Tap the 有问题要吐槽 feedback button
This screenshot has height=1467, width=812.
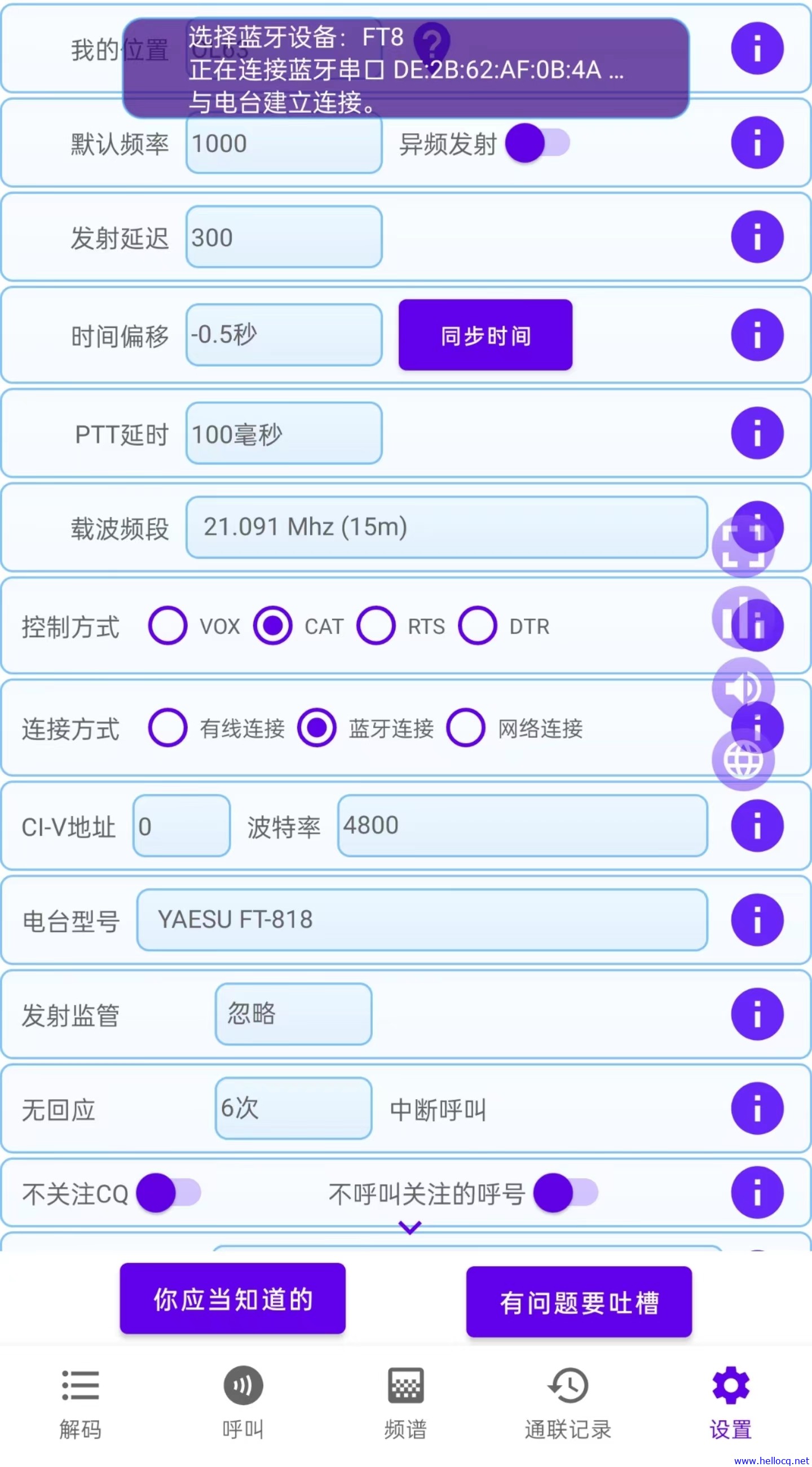pyautogui.click(x=579, y=1302)
